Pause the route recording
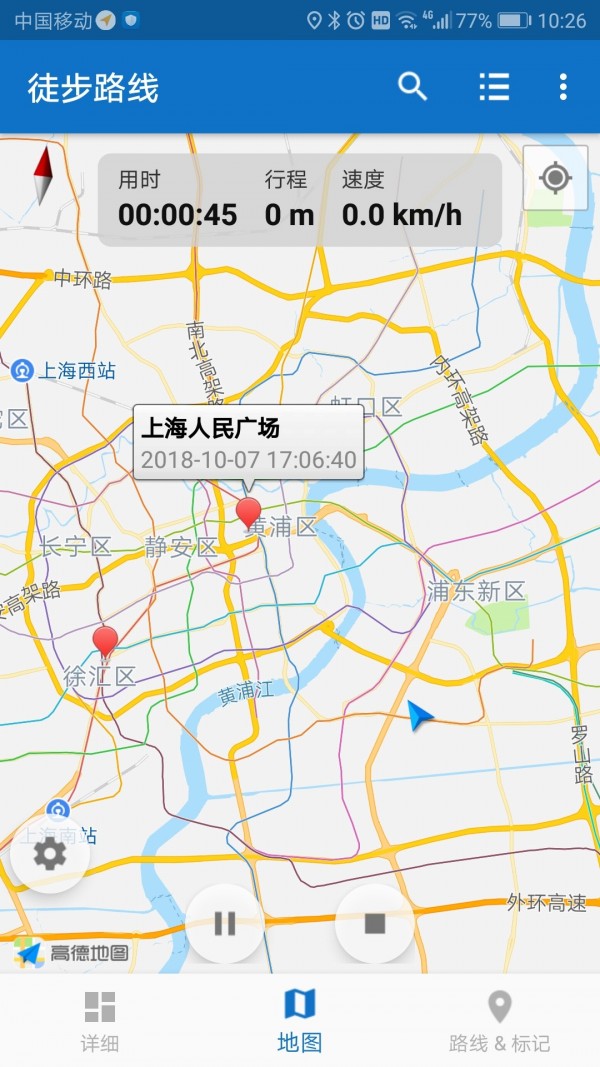This screenshot has height=1067, width=600. (x=225, y=923)
